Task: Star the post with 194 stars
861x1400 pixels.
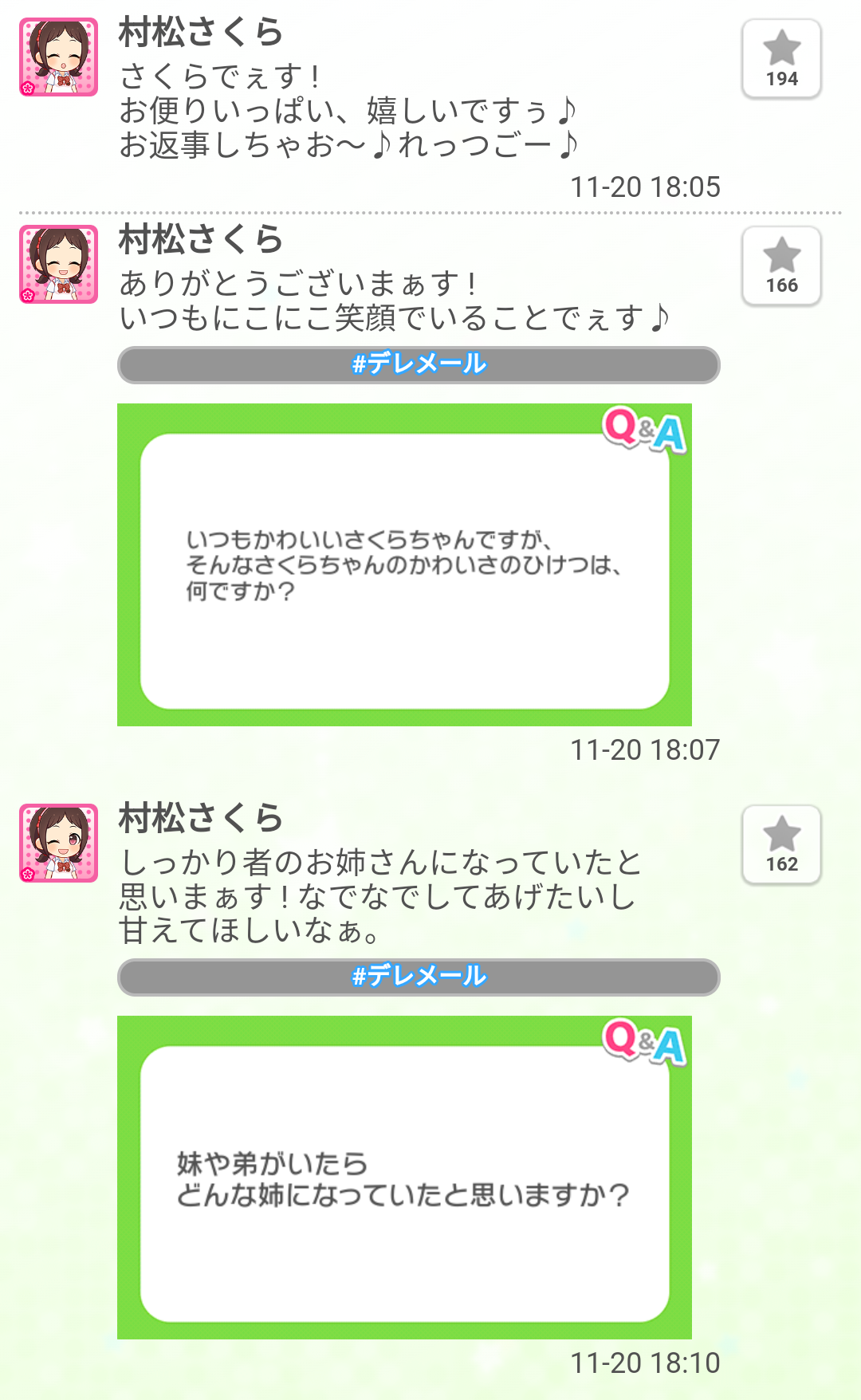Action: [781, 59]
